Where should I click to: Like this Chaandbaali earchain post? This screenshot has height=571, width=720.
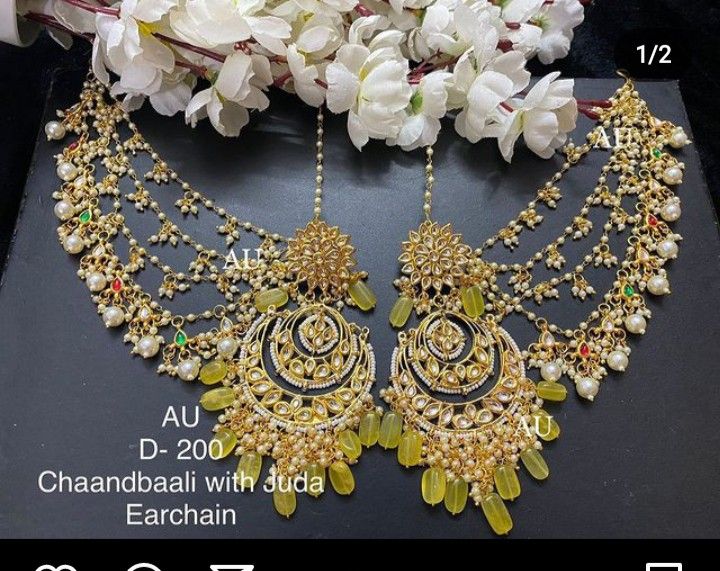(x=56, y=567)
